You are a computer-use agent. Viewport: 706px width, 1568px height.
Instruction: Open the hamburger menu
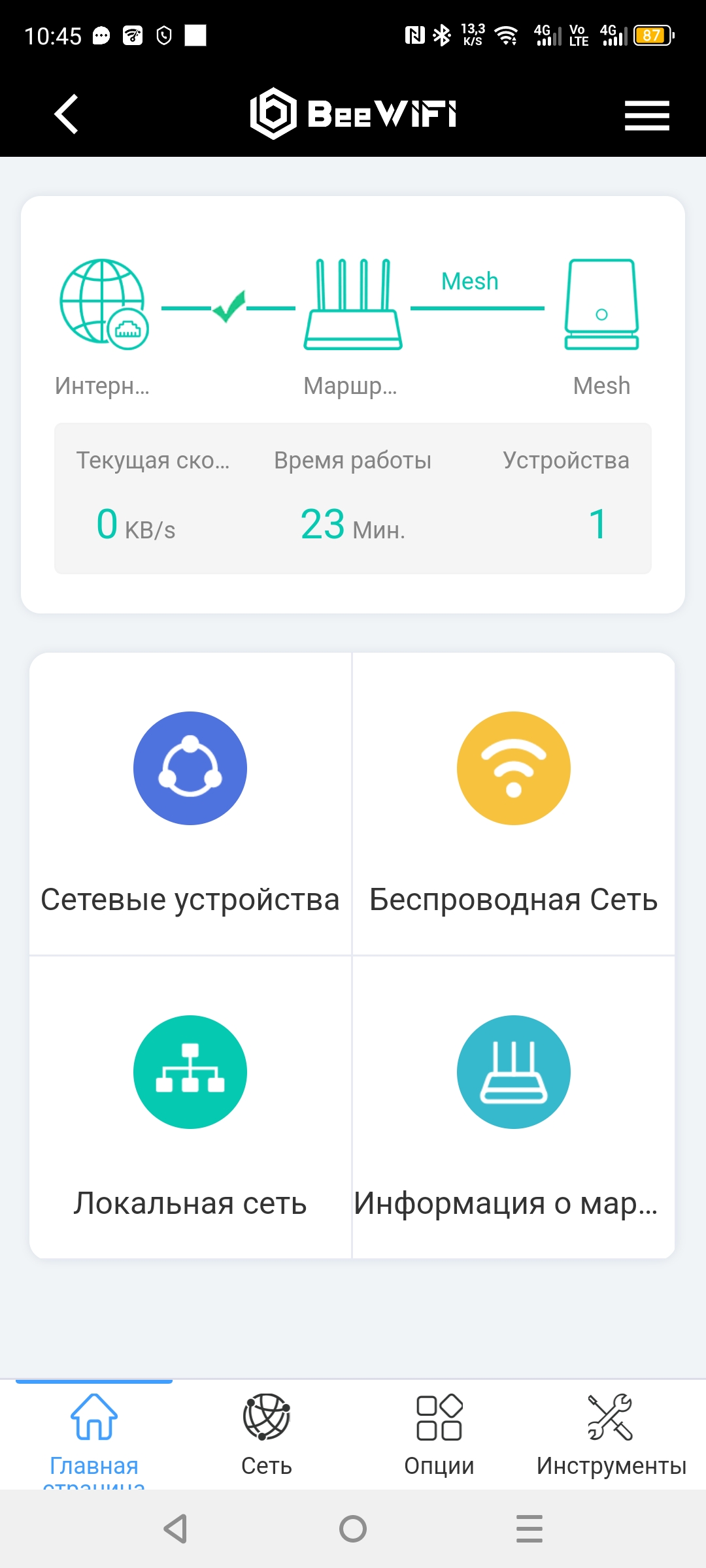647,116
